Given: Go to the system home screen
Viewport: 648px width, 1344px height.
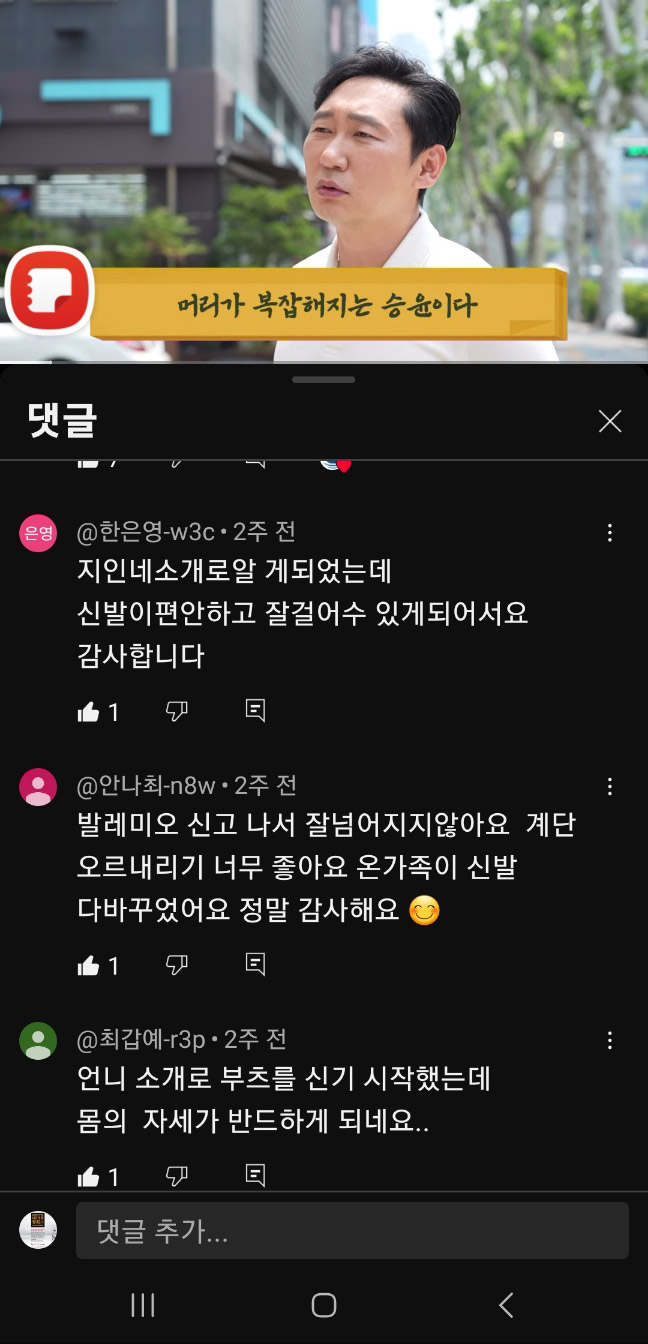Looking at the screenshot, I should (324, 1304).
